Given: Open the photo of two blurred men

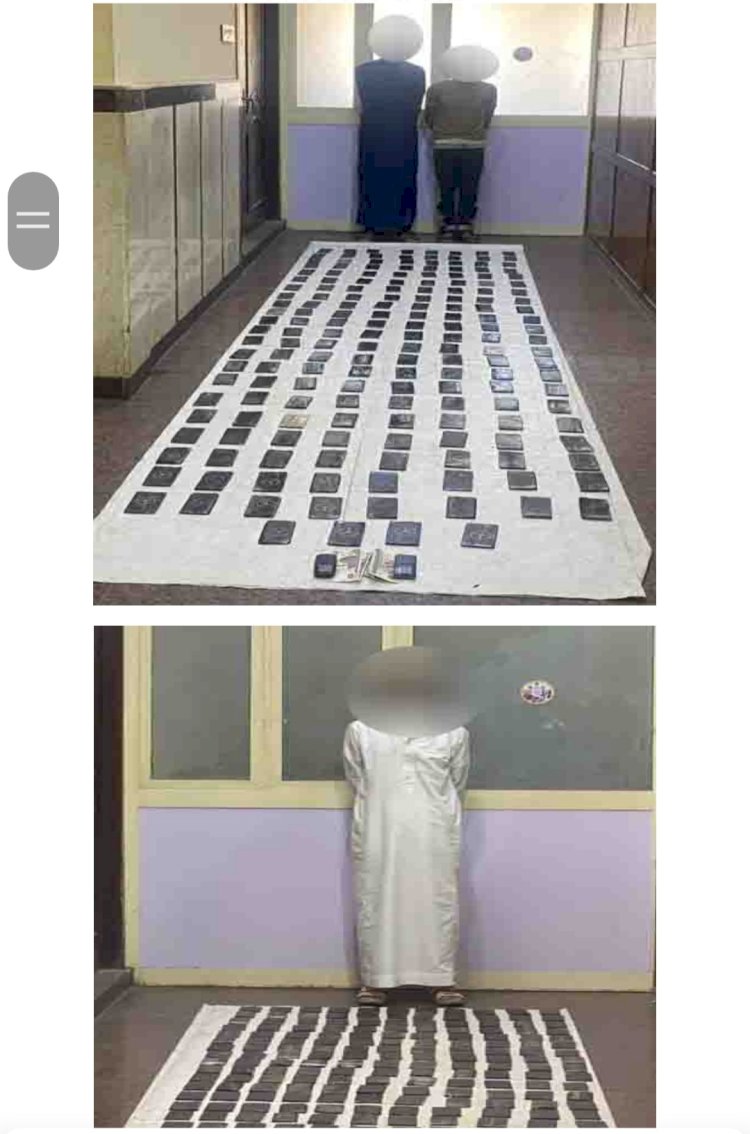Looking at the screenshot, I should [374, 304].
